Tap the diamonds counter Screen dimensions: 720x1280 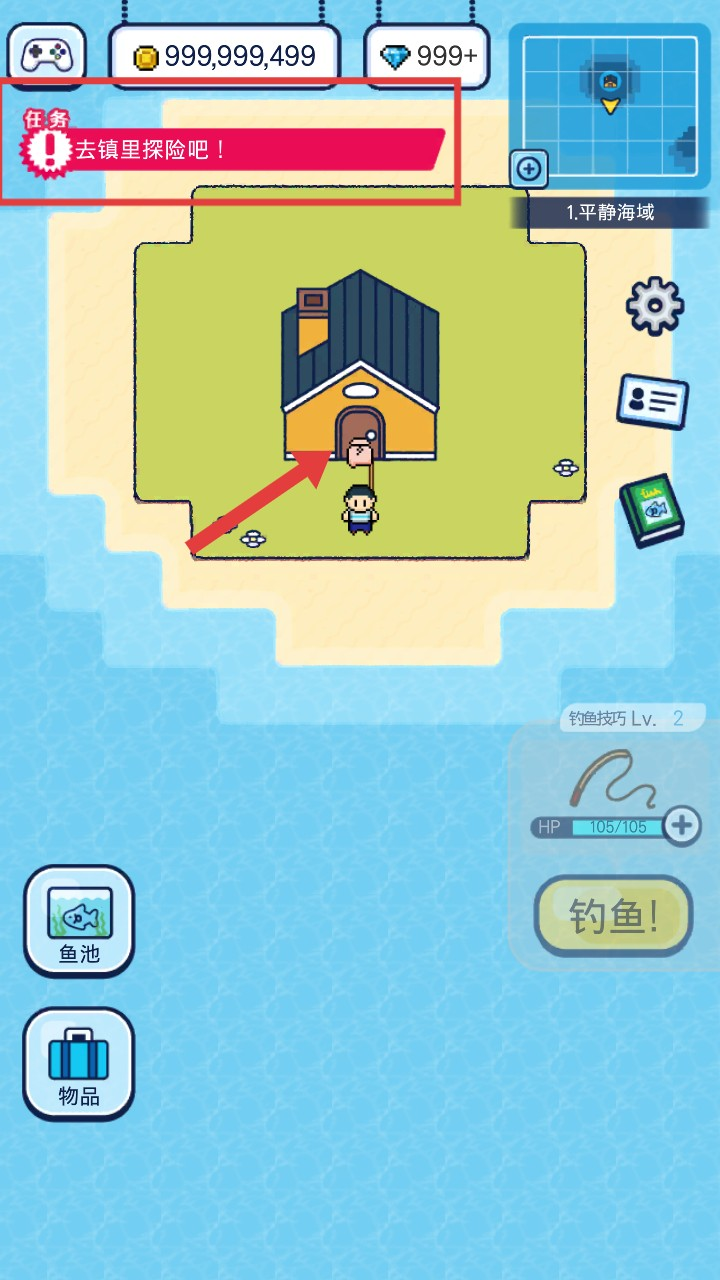pyautogui.click(x=428, y=57)
